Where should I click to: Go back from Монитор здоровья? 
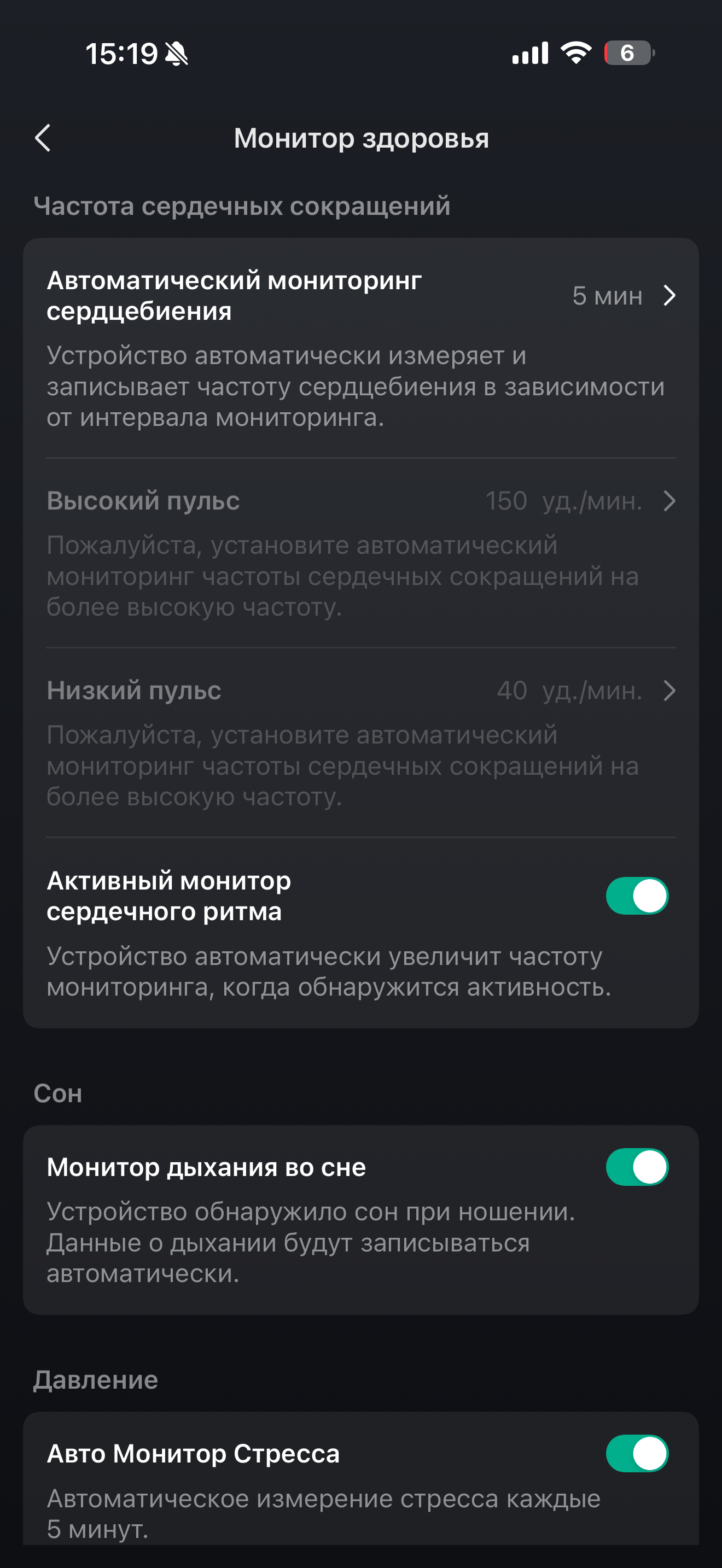coord(43,138)
